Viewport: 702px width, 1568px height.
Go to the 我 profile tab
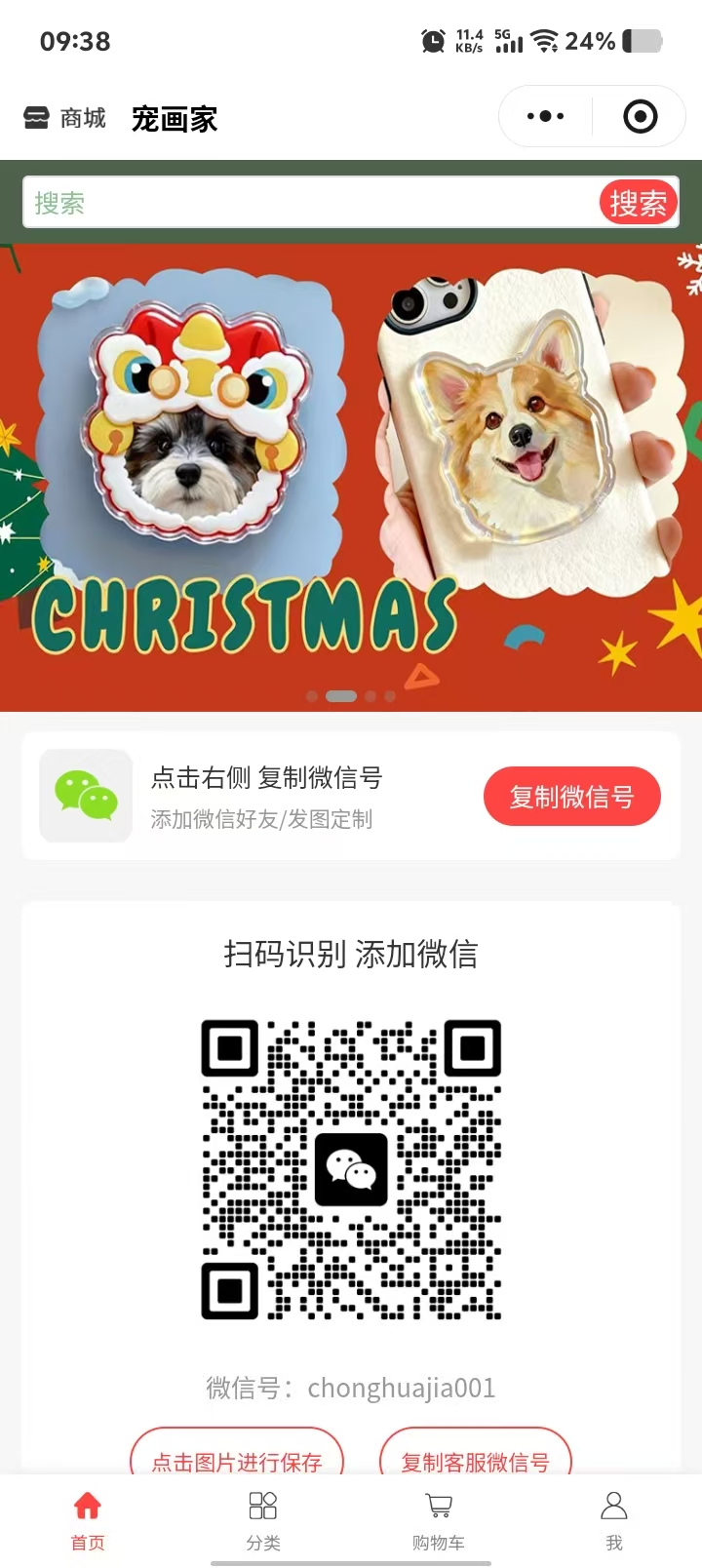click(613, 1519)
